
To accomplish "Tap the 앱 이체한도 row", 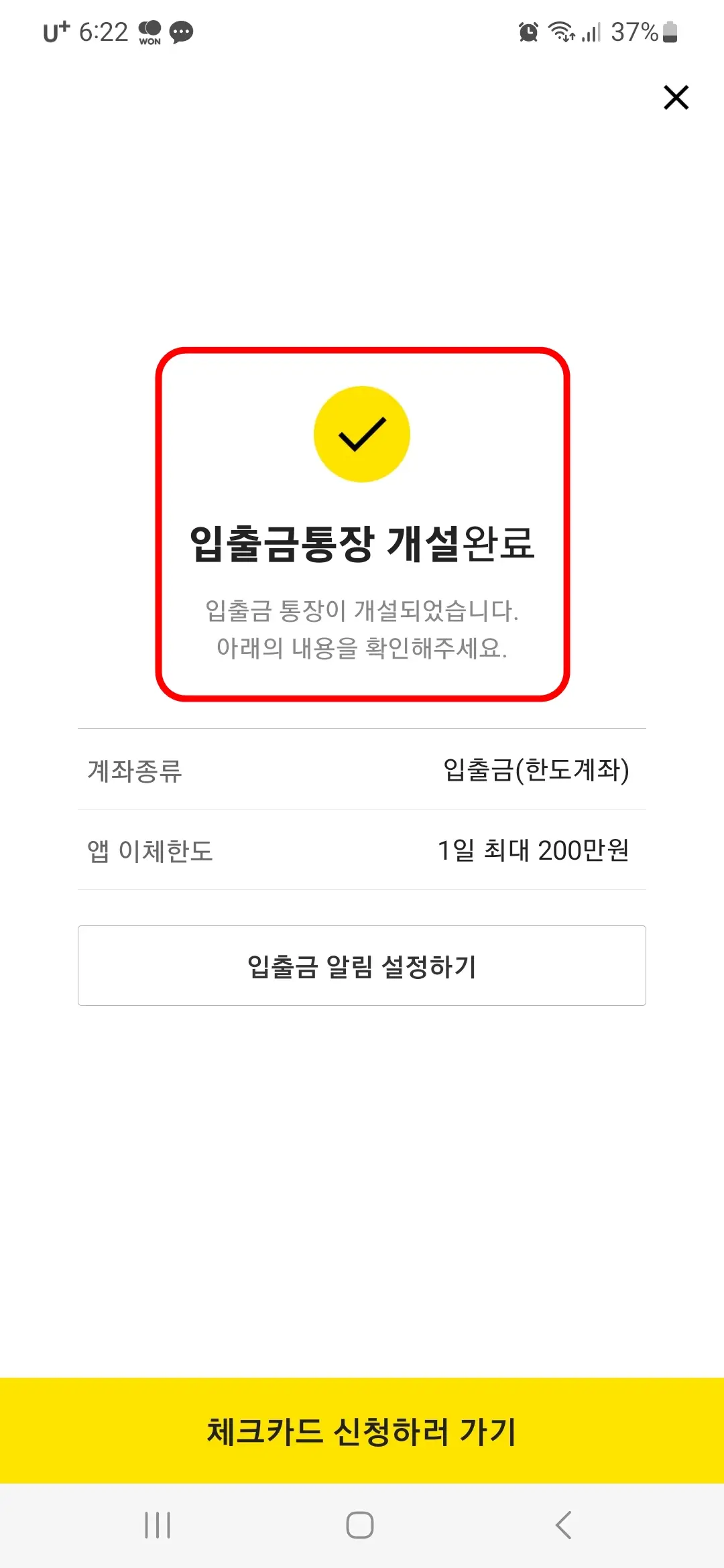I will click(361, 851).
